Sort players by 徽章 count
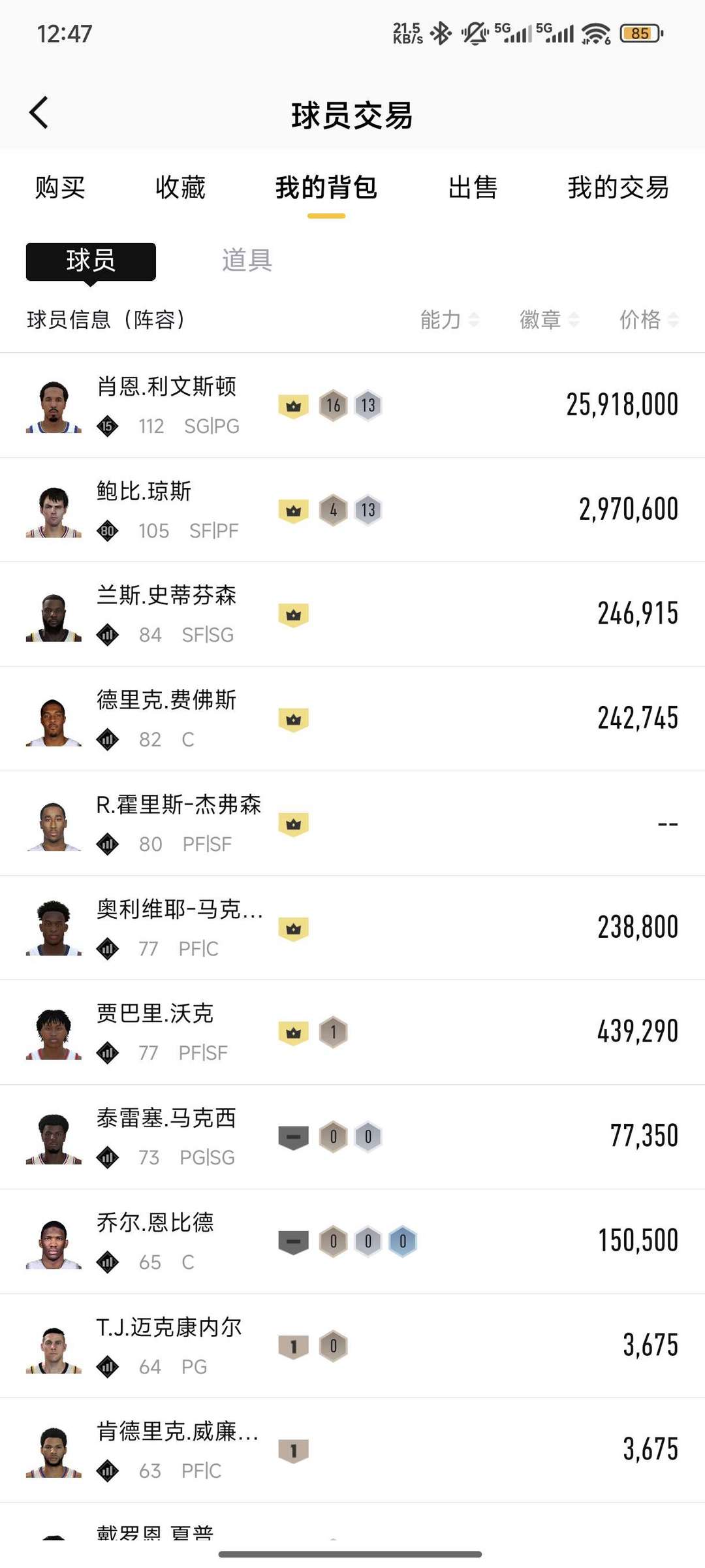The image size is (705, 1568). [539, 319]
